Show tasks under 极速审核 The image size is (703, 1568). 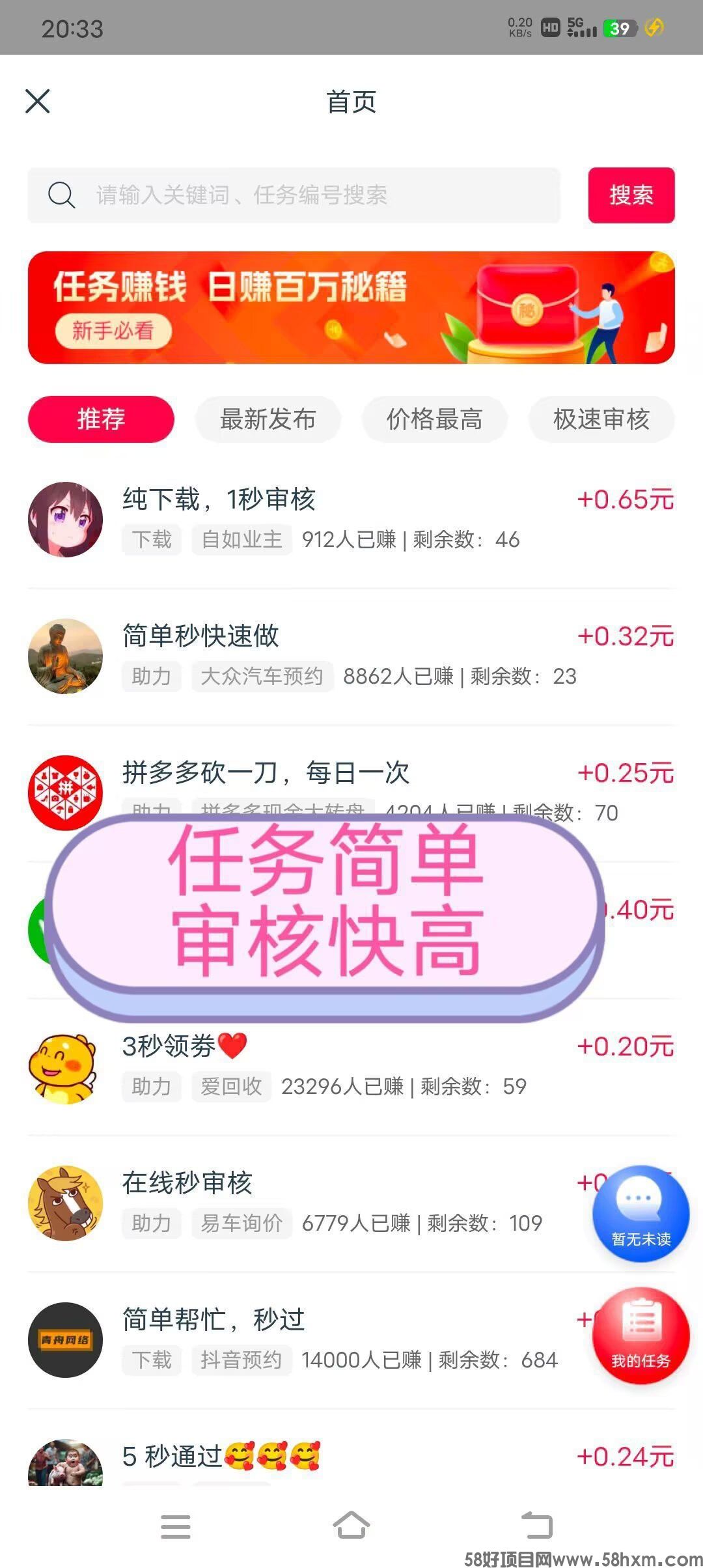pyautogui.click(x=601, y=419)
